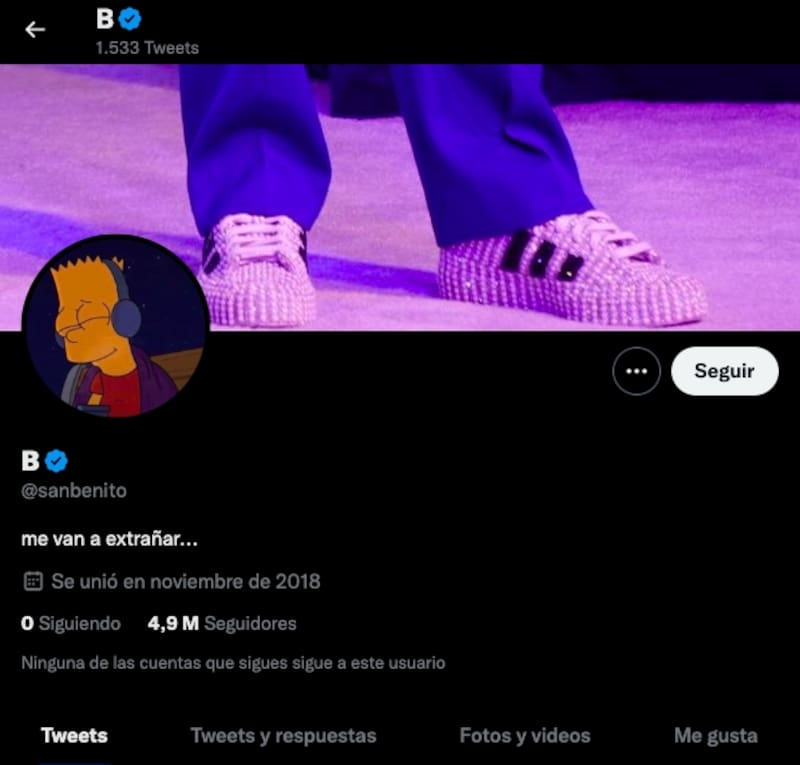Switch to the Me gusta tab
Image resolution: width=800 pixels, height=765 pixels.
(715, 736)
